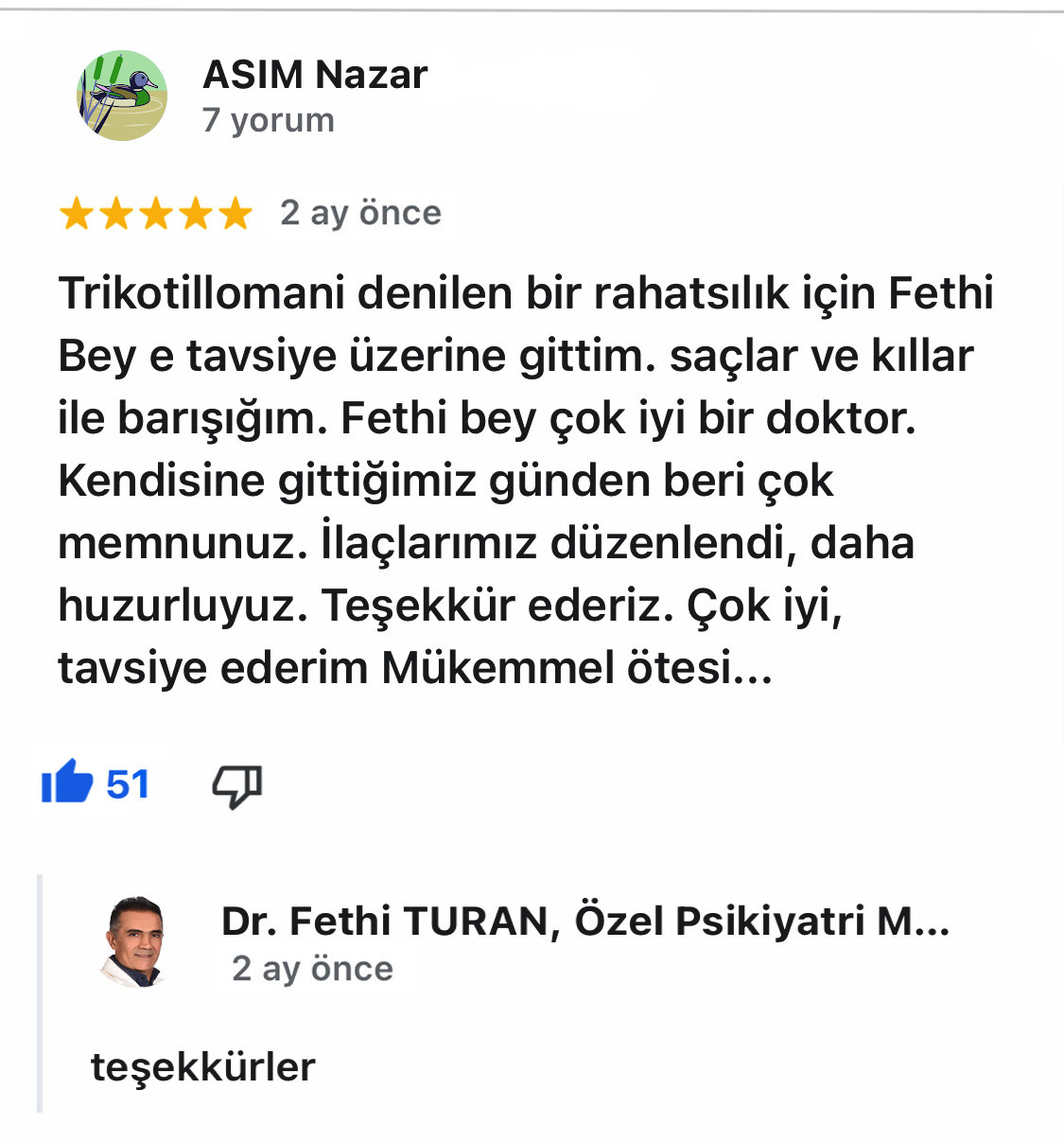Tap the thumbs-down icon on the review
Image resolution: width=1064 pixels, height=1142 pixels.
(236, 784)
